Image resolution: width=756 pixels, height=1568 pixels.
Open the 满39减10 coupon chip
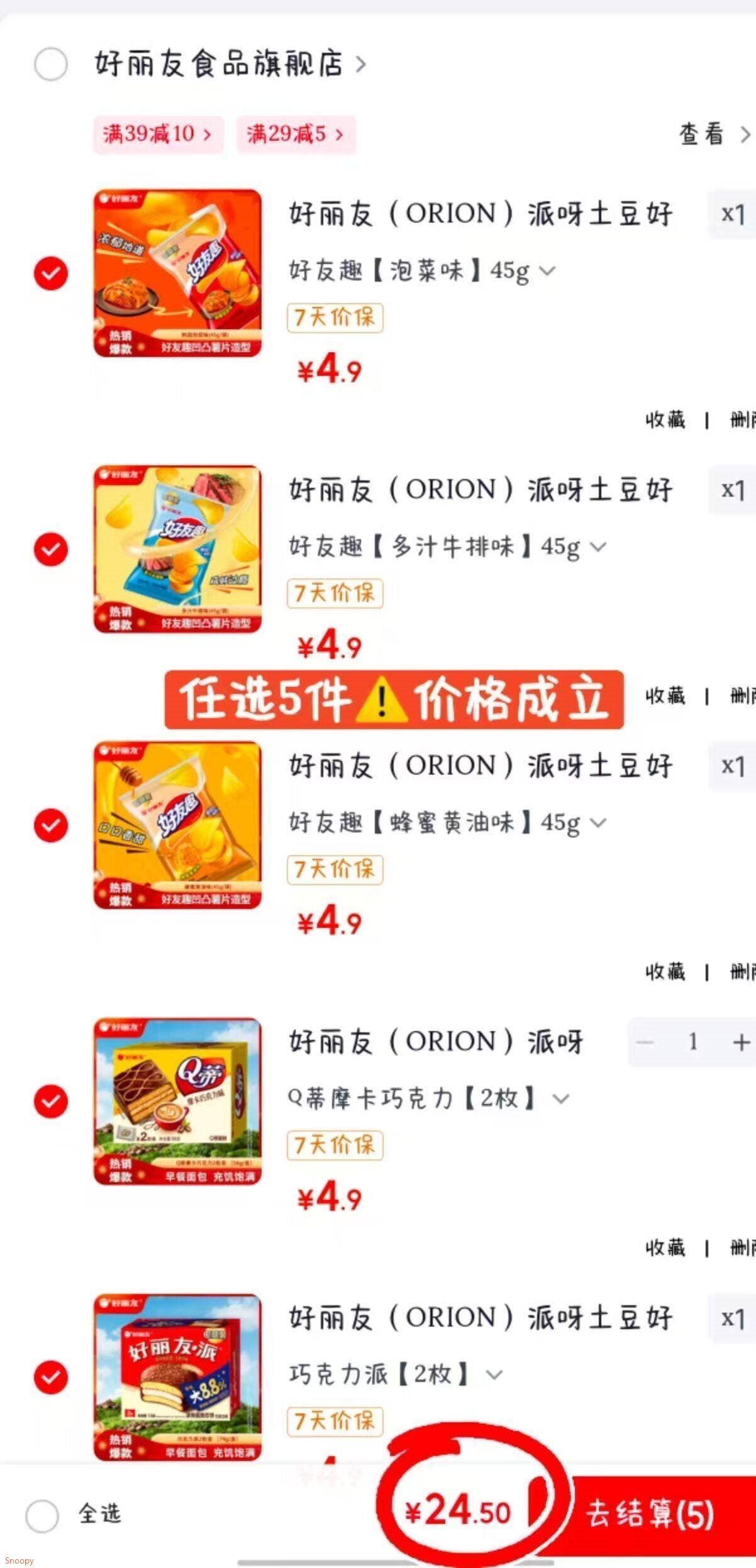pos(158,134)
